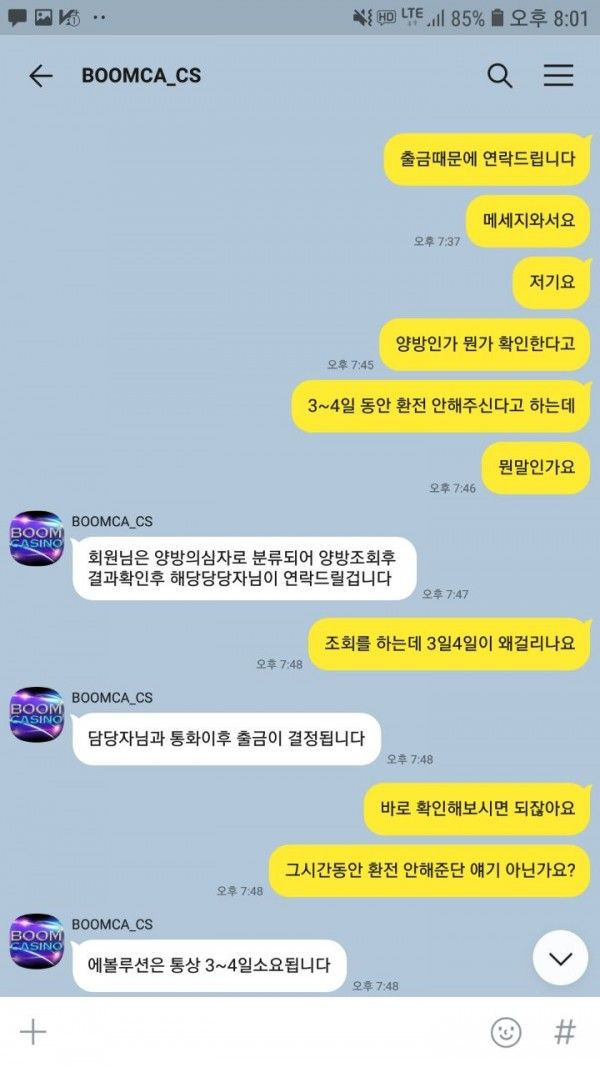Open the attachment plus menu
This screenshot has height=1067, width=600.
[x=33, y=1032]
